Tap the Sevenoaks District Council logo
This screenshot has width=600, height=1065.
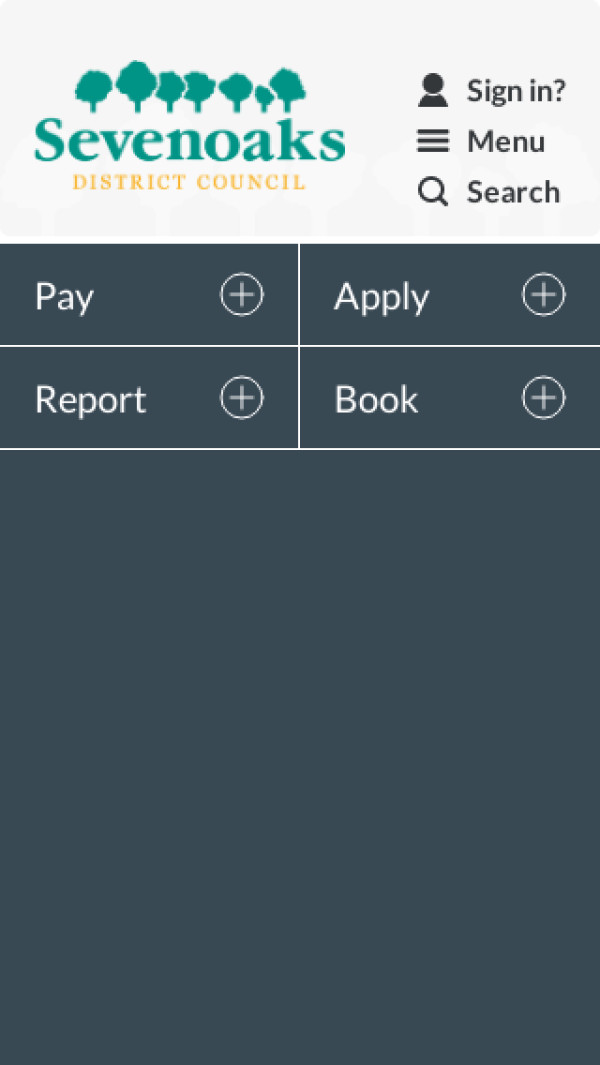[190, 127]
